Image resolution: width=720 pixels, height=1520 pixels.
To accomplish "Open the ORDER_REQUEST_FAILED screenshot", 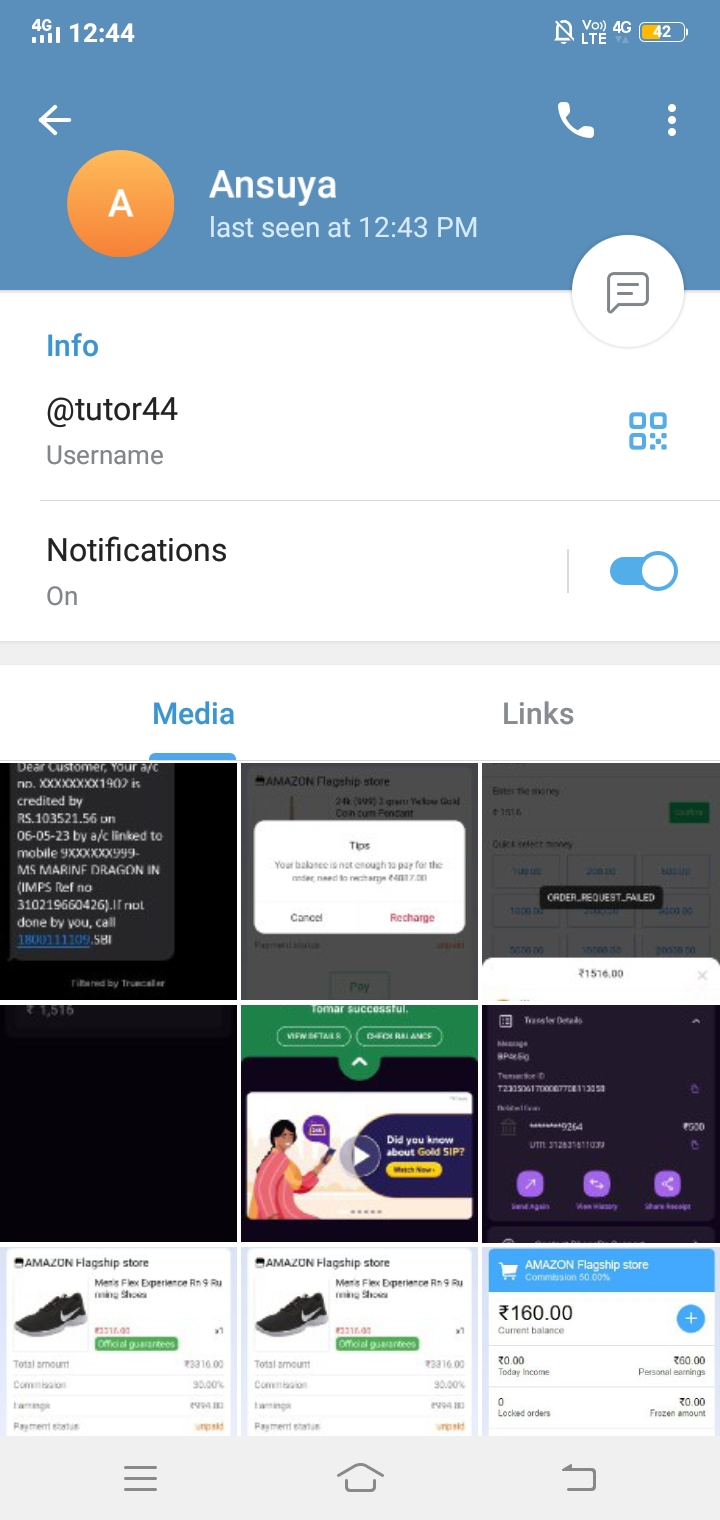I will click(x=600, y=881).
